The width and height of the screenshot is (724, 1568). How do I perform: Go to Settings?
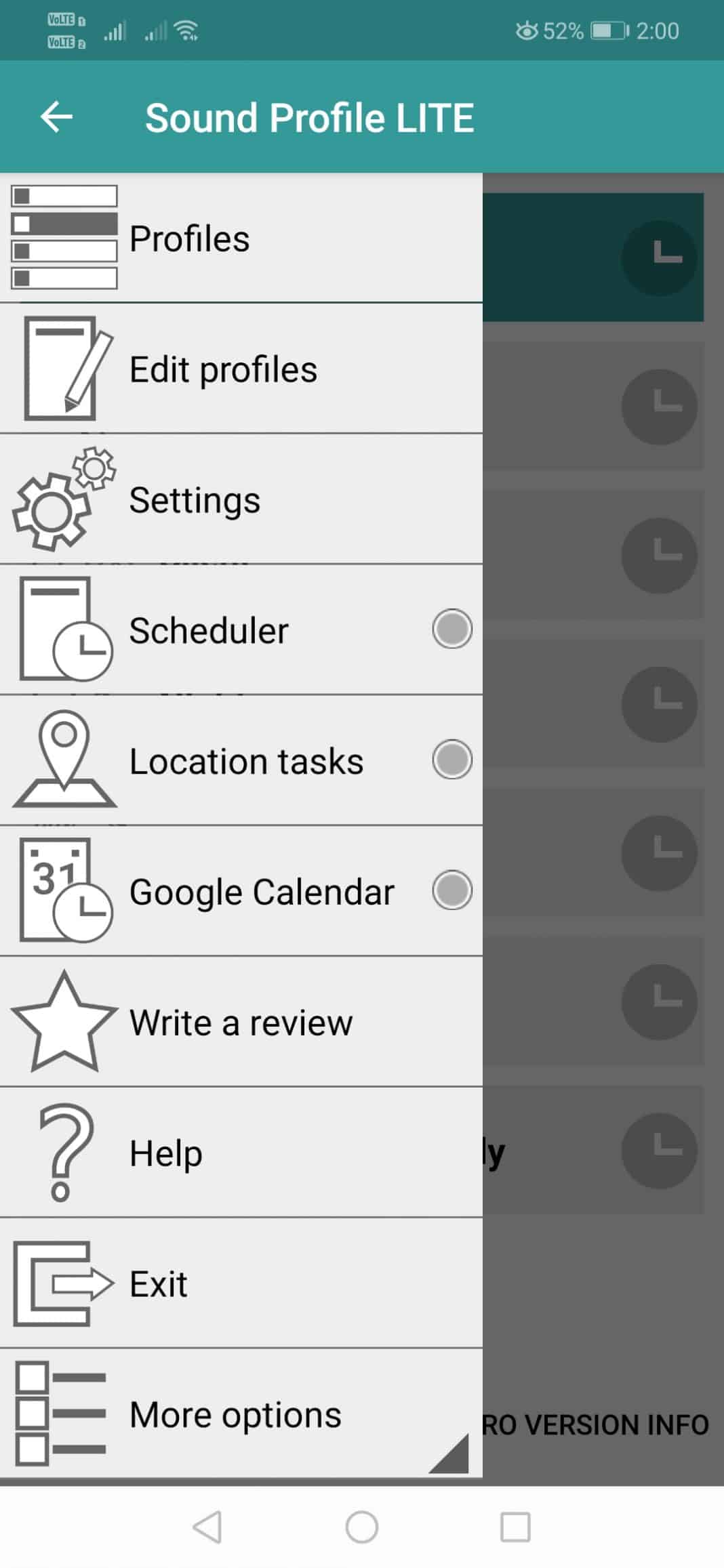[195, 501]
